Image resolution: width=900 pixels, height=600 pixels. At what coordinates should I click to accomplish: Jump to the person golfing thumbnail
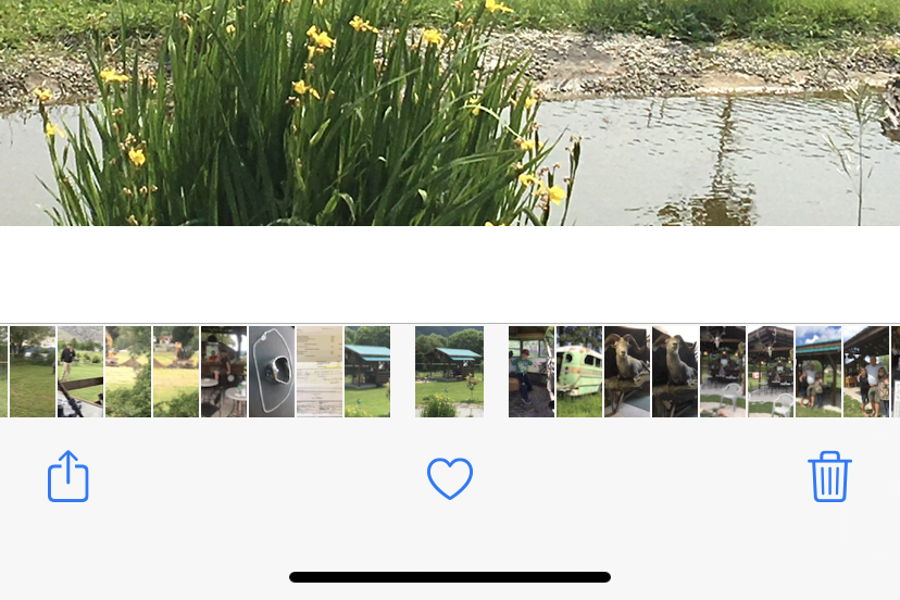tap(80, 371)
